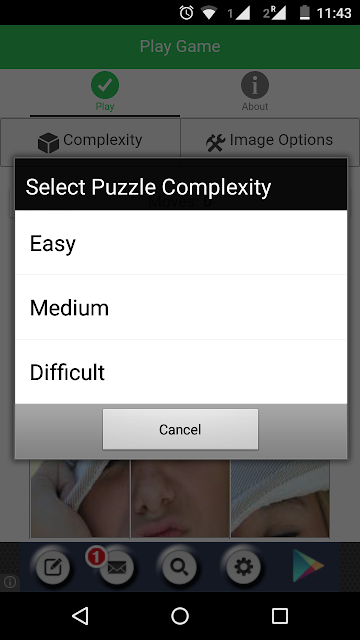Tap the system back button
360x640 pixels.
[x=80, y=616]
